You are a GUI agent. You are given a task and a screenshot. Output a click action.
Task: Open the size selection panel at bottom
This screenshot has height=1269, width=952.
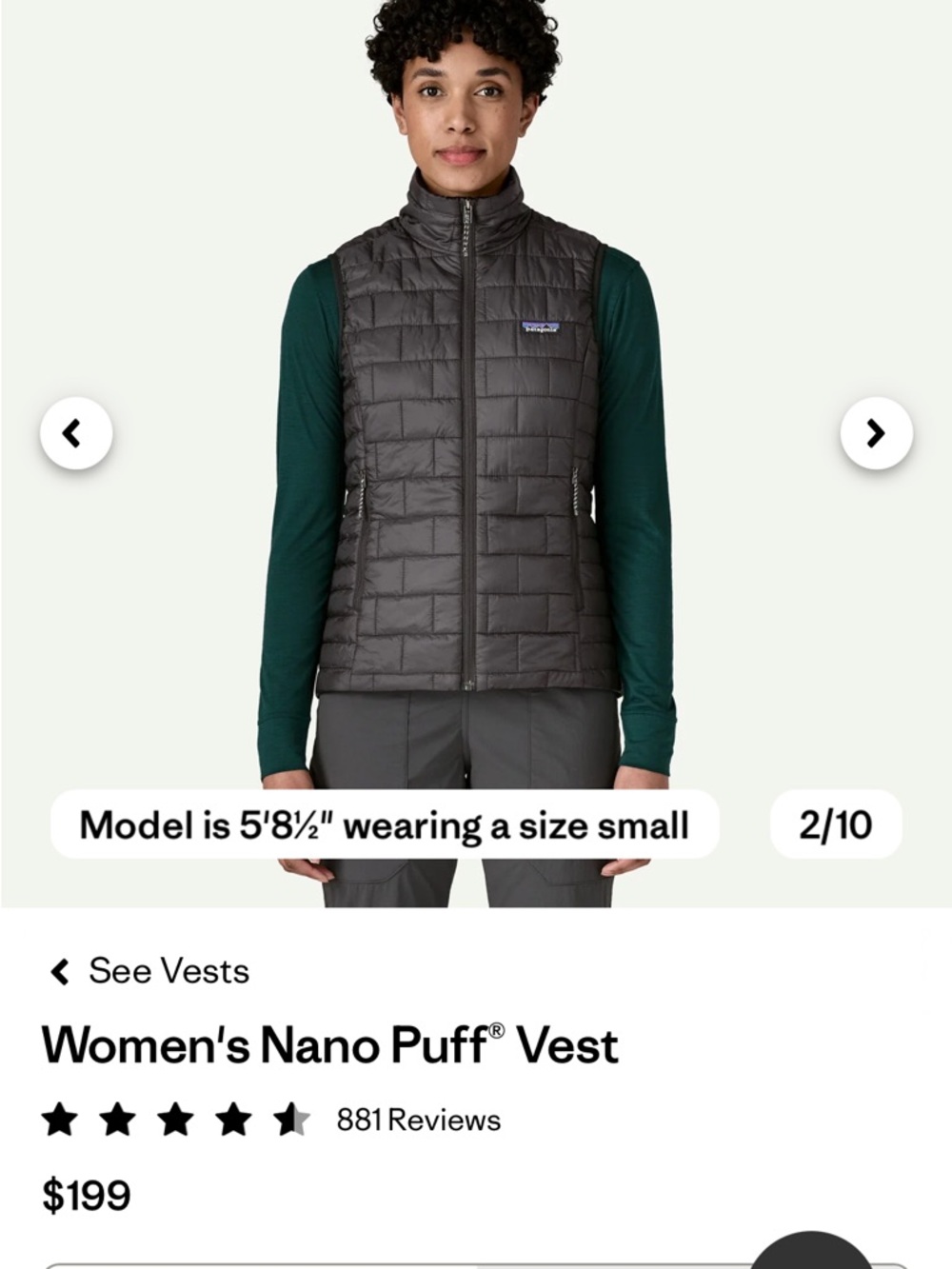476,1264
